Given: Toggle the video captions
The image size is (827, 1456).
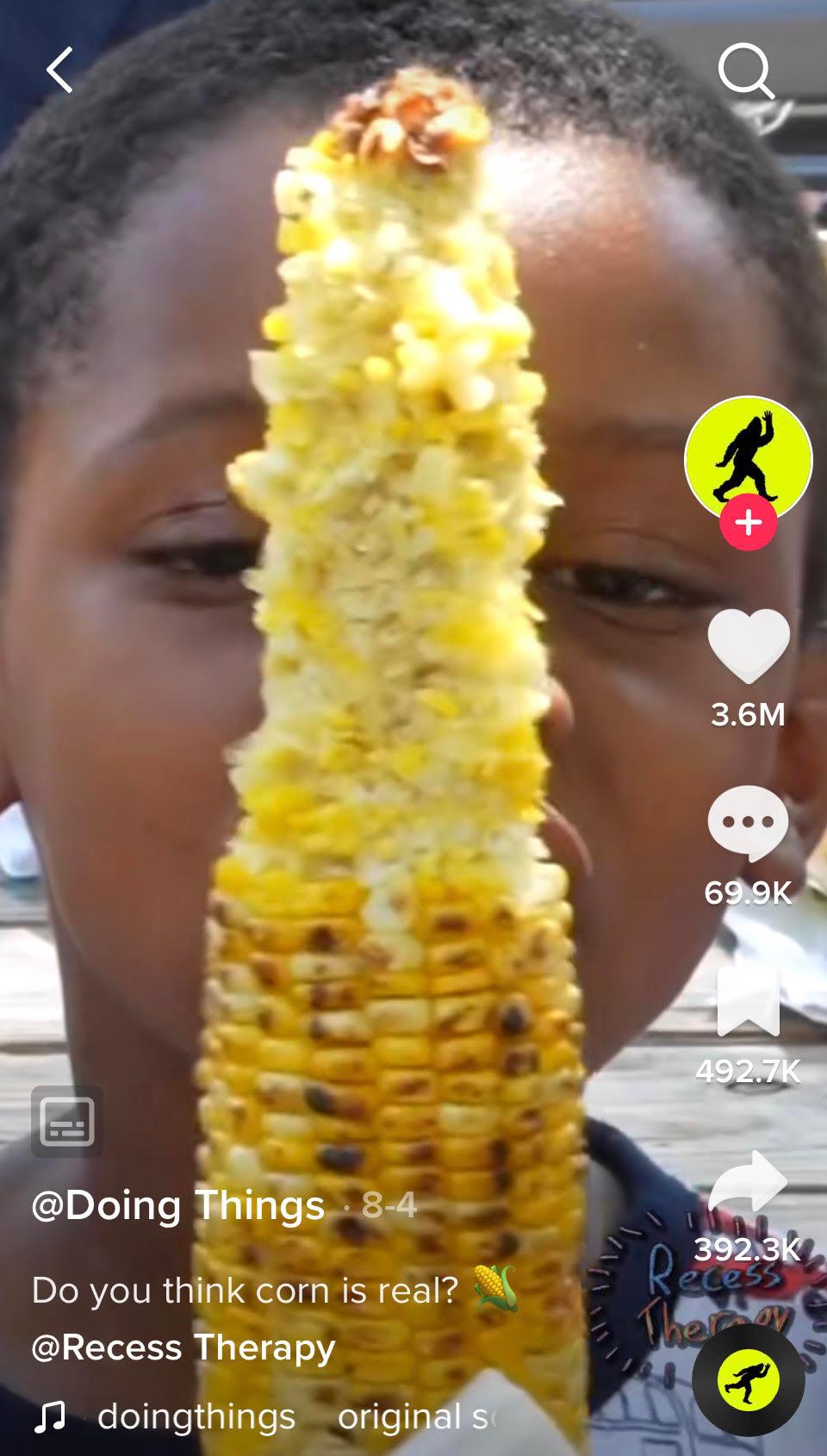Looking at the screenshot, I should 67,1122.
